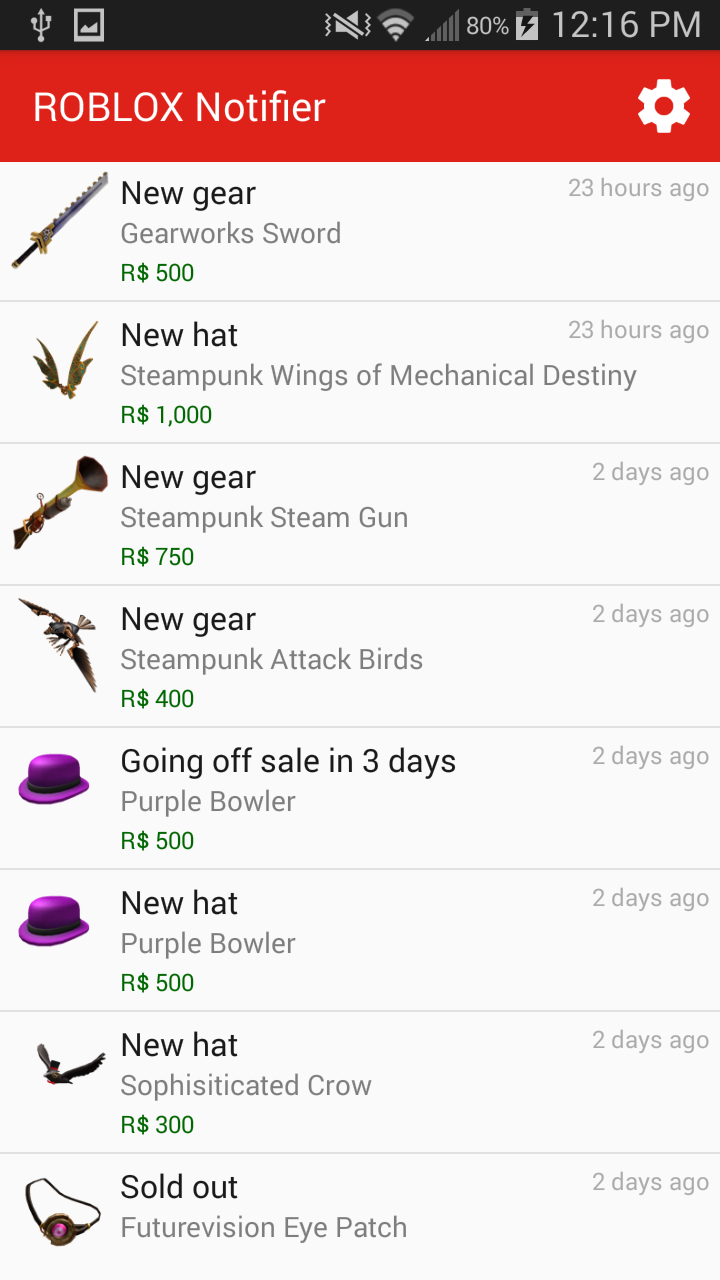This screenshot has width=720, height=1280.
Task: Tap the USB connection status icon
Action: [x=40, y=25]
